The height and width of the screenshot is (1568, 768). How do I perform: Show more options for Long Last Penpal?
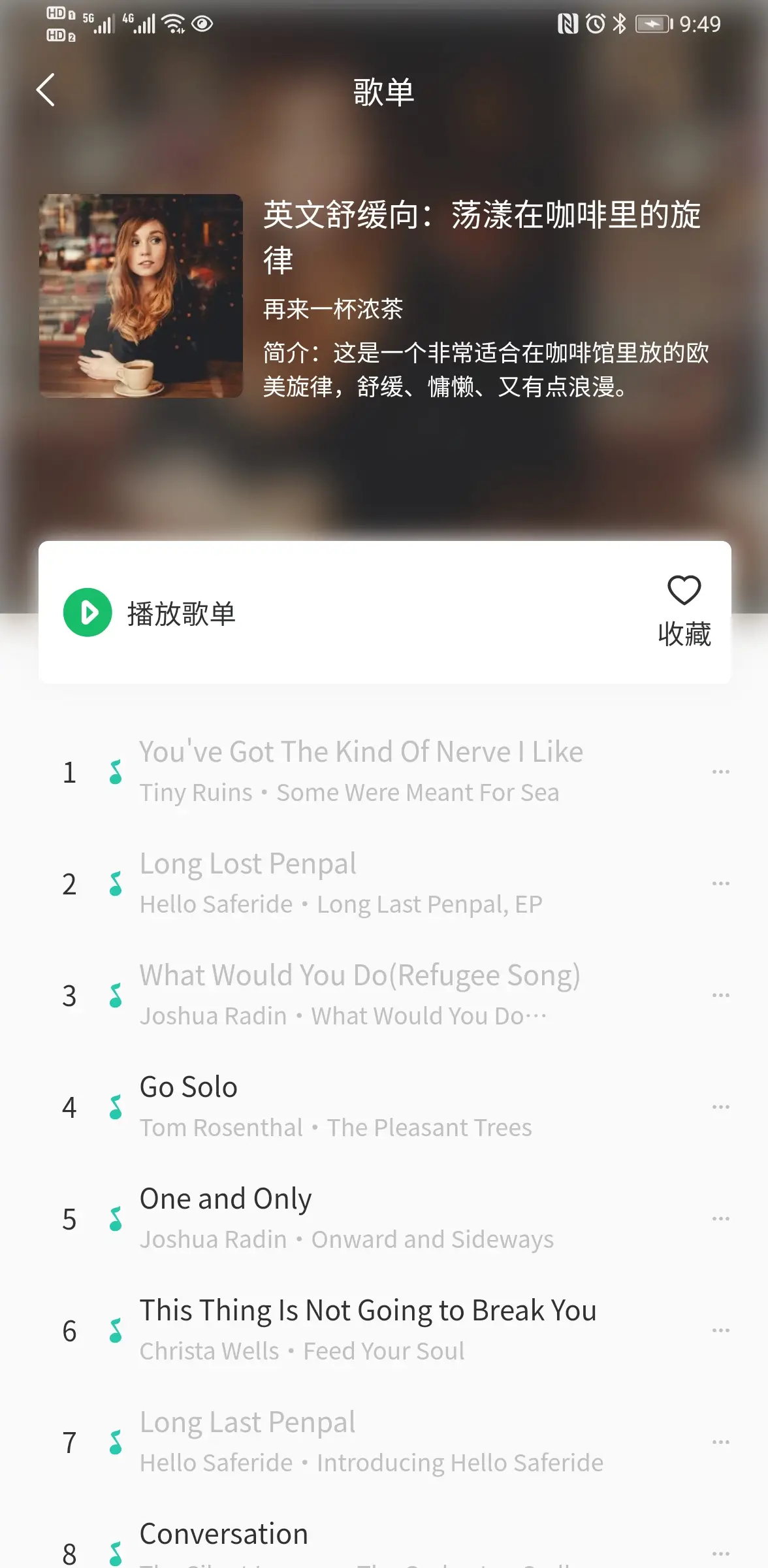pos(720,1442)
